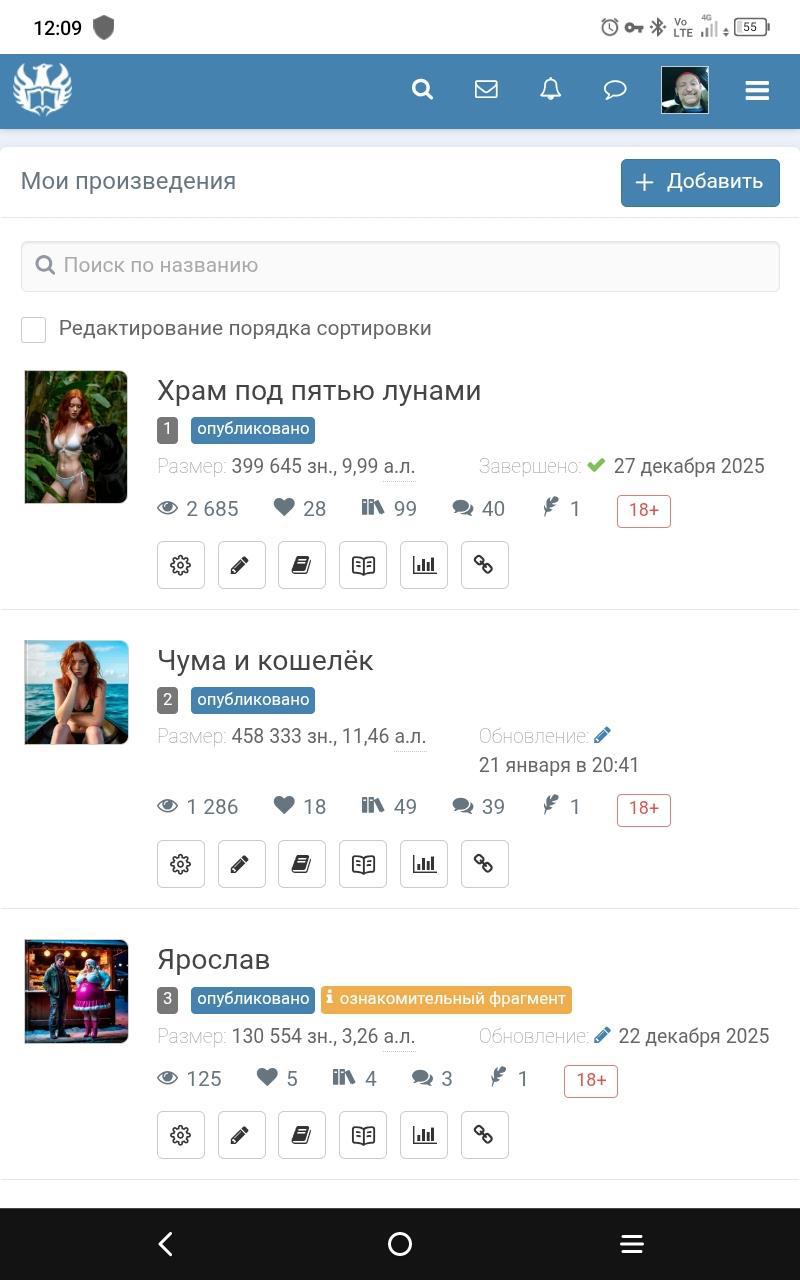This screenshot has width=800, height=1280.
Task: Open the title Чума и кошелёк
Action: [265, 661]
